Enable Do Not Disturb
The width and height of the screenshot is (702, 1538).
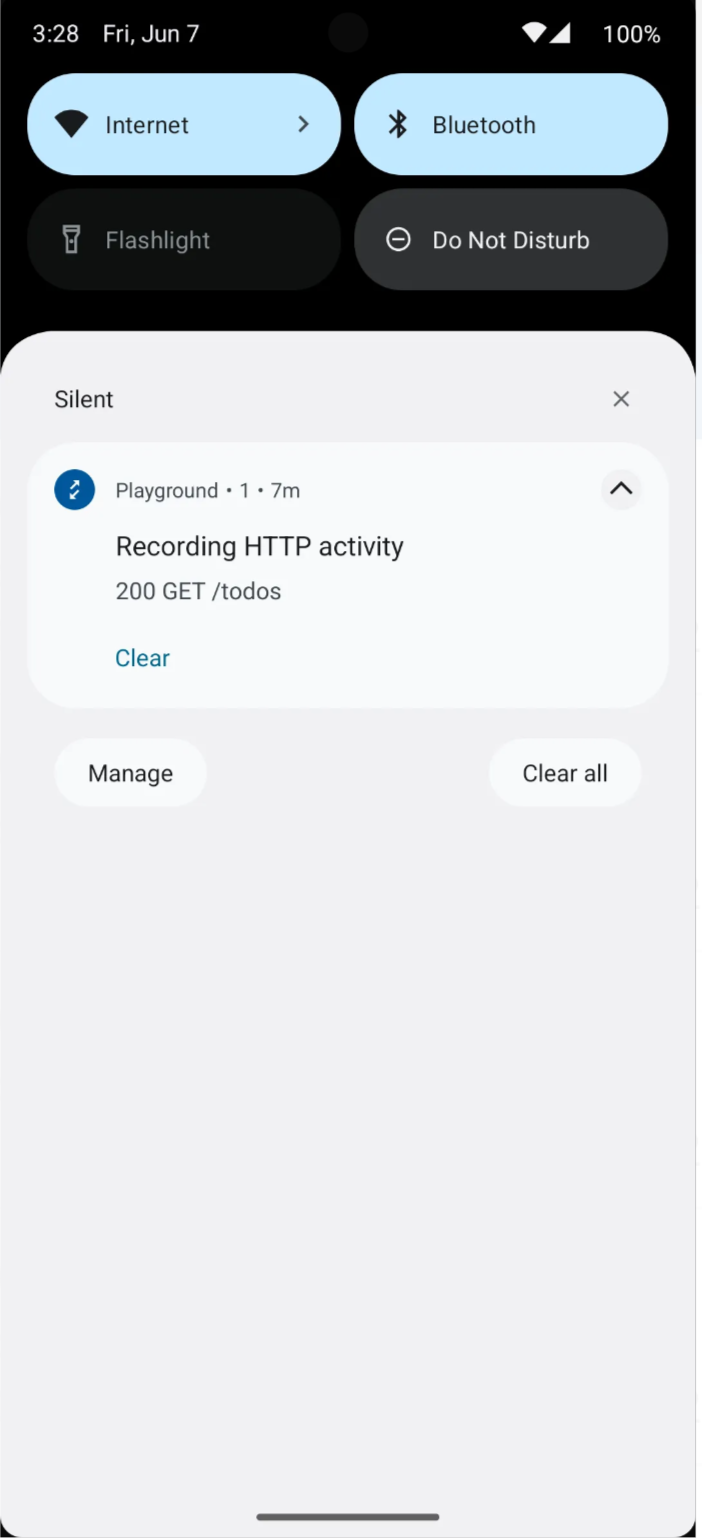[x=511, y=240]
